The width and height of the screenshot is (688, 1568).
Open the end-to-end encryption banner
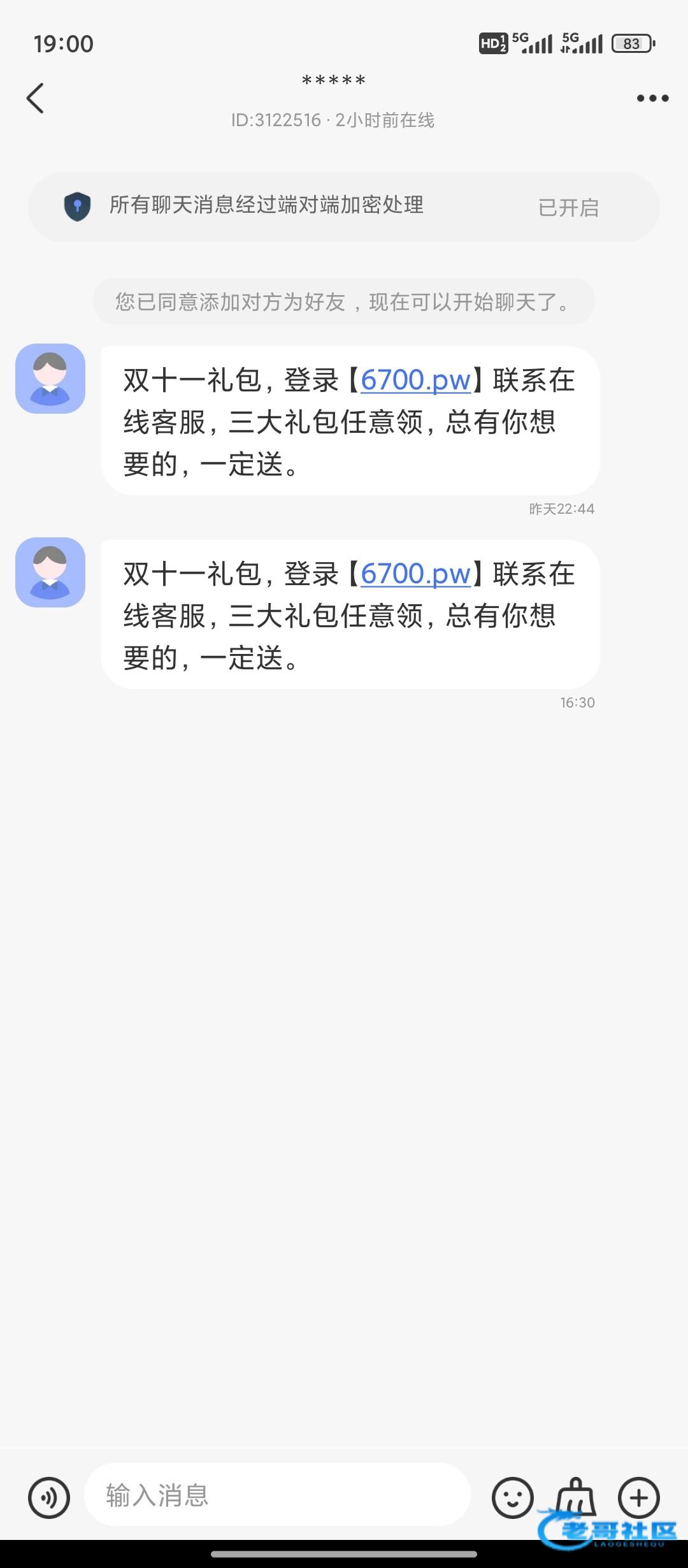344,207
